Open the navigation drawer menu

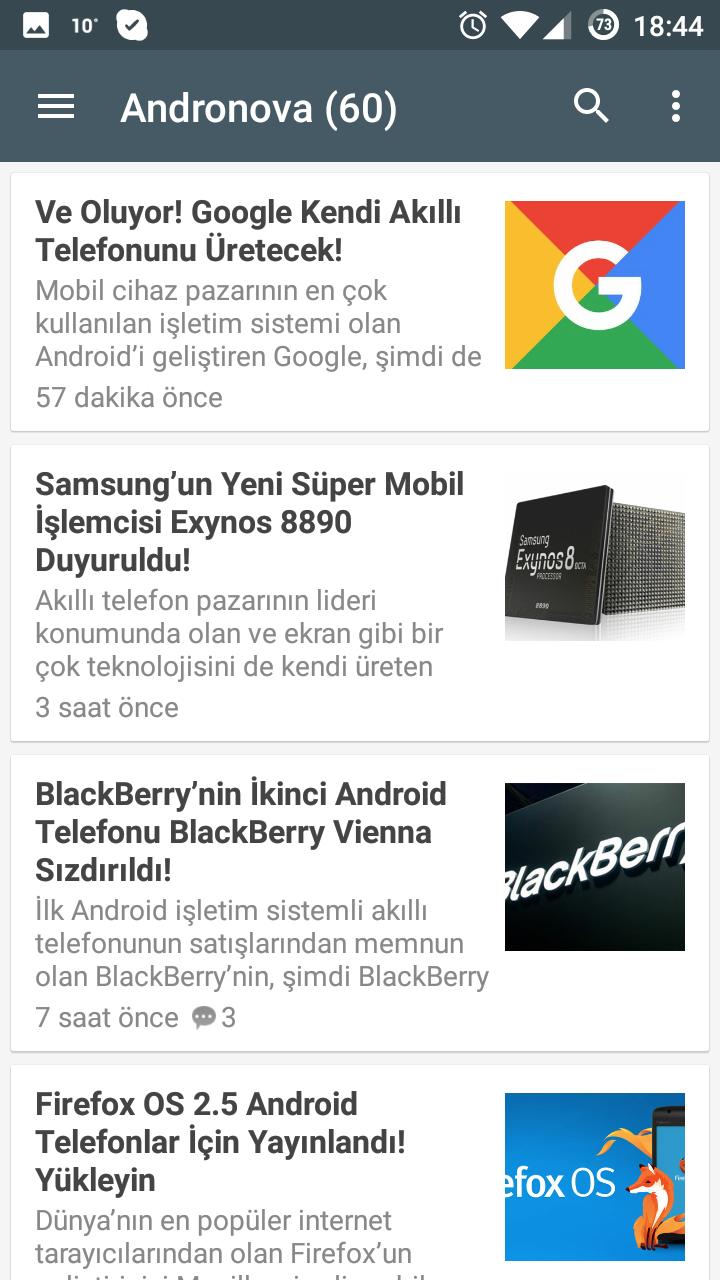click(x=56, y=106)
